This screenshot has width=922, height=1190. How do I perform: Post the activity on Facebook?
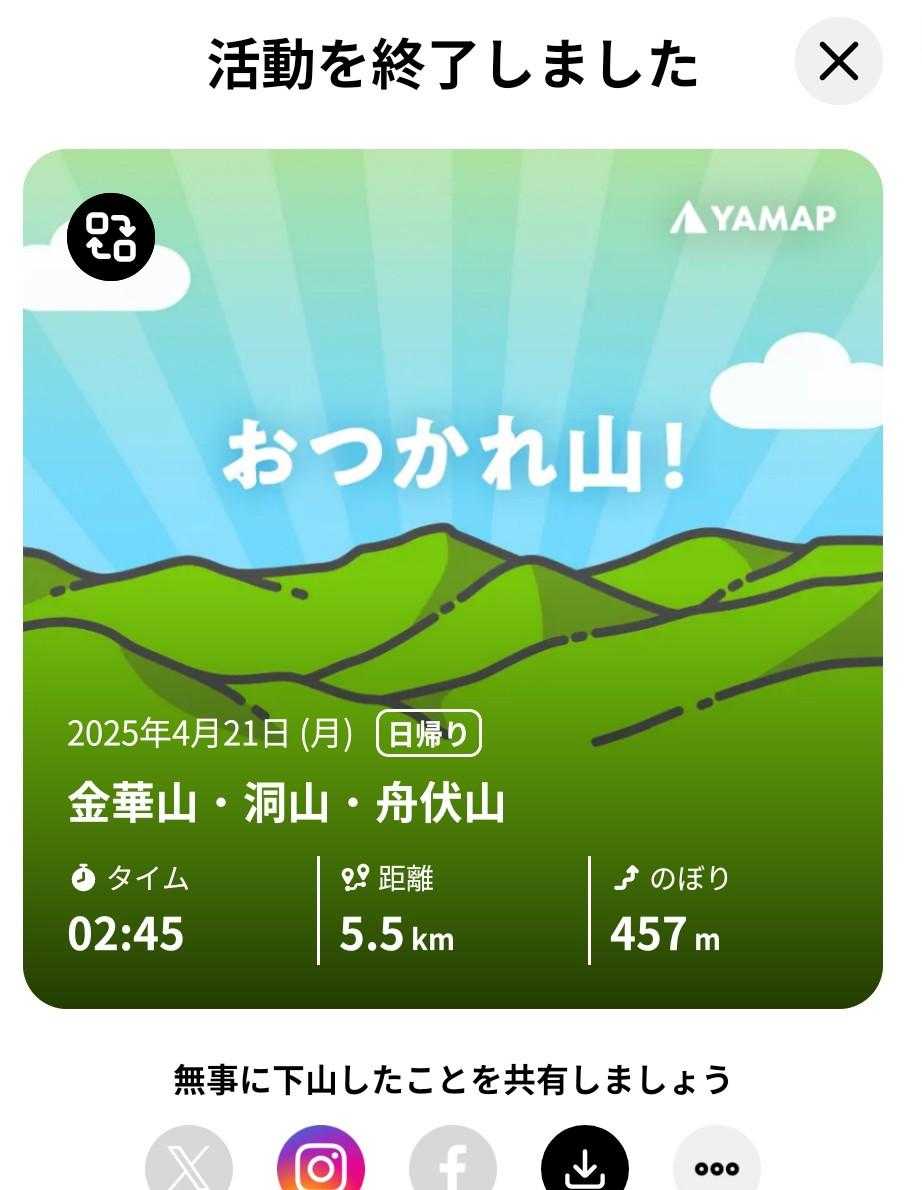point(453,1164)
